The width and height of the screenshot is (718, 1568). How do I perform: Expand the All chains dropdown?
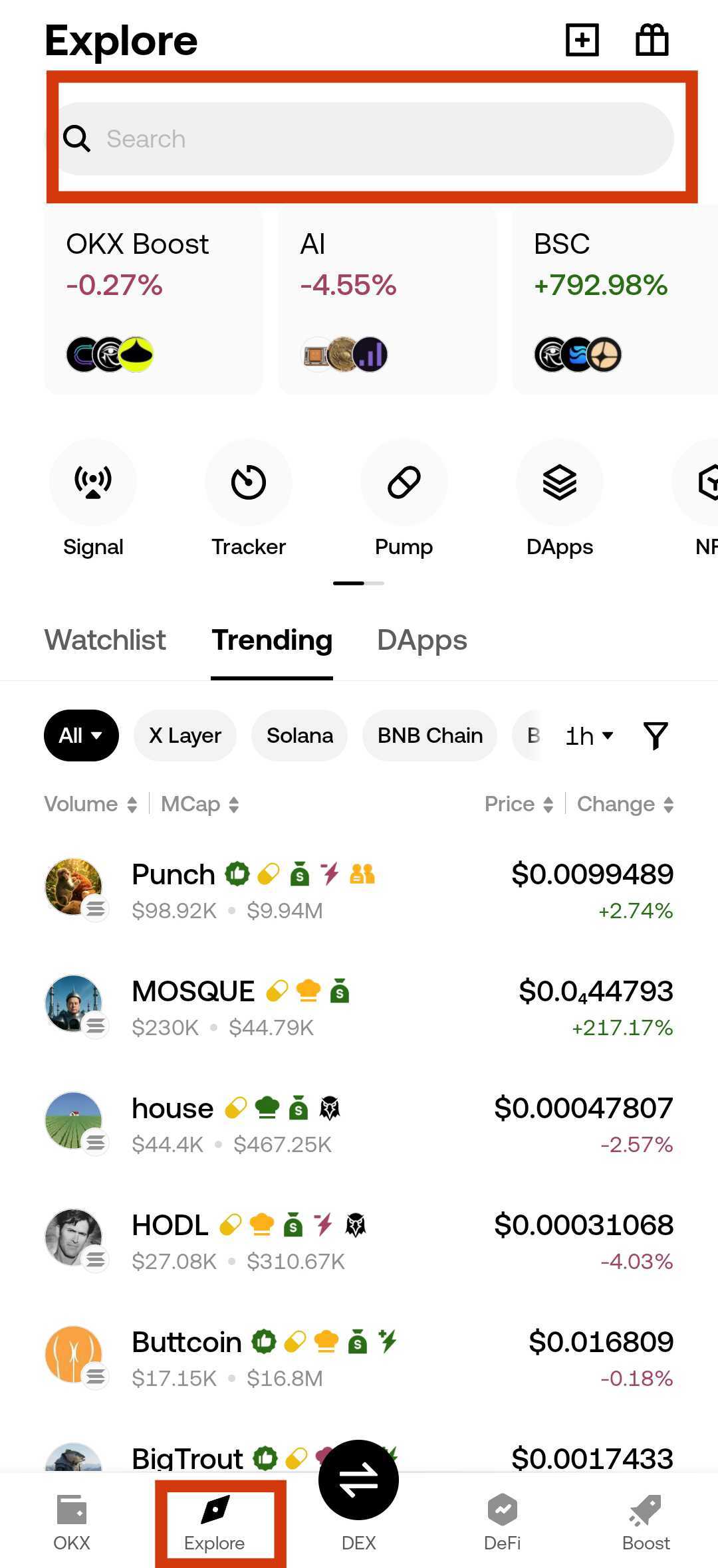(81, 735)
